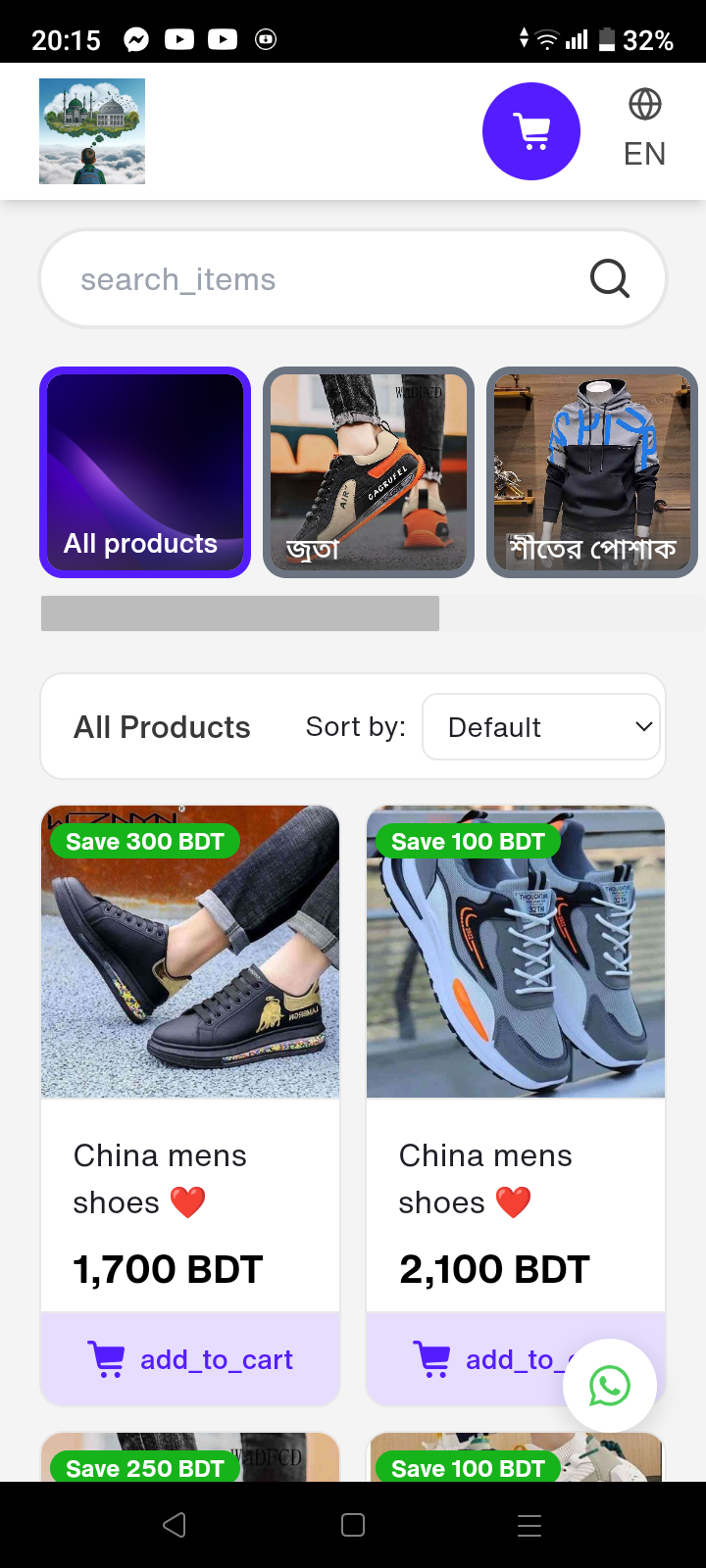706x1568 pixels.
Task: Add the 1,700 BDT shoes to cart
Action: tap(190, 1359)
